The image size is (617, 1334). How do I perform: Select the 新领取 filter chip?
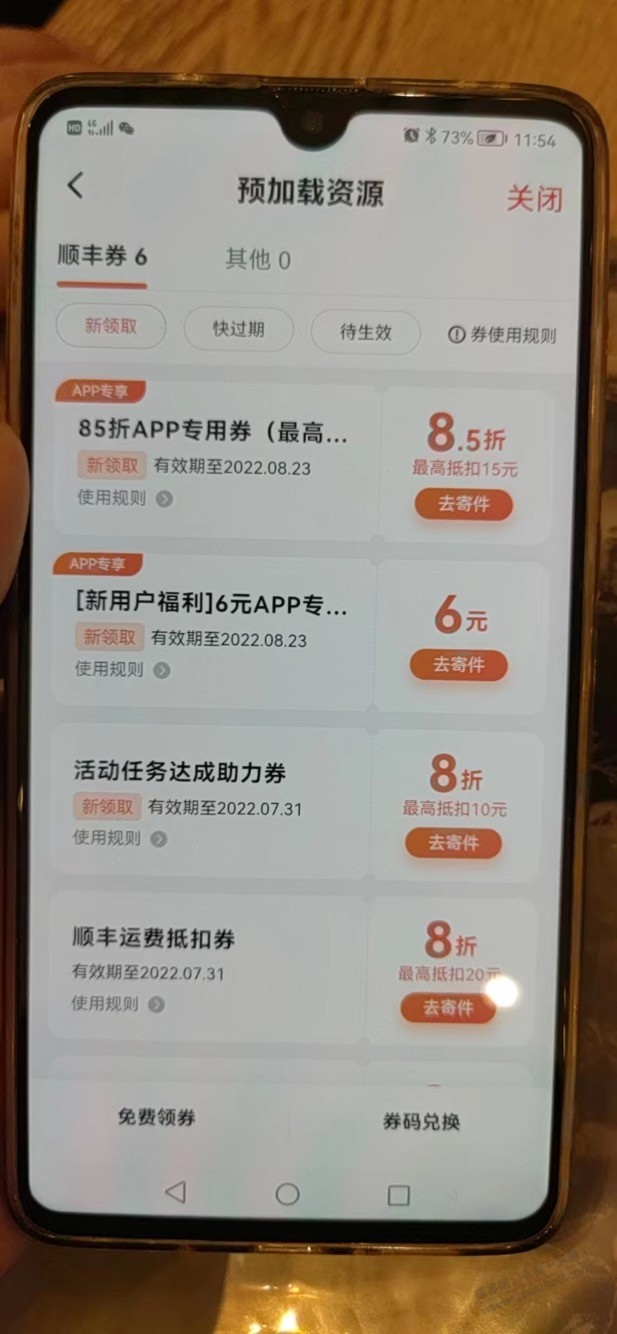[x=111, y=326]
